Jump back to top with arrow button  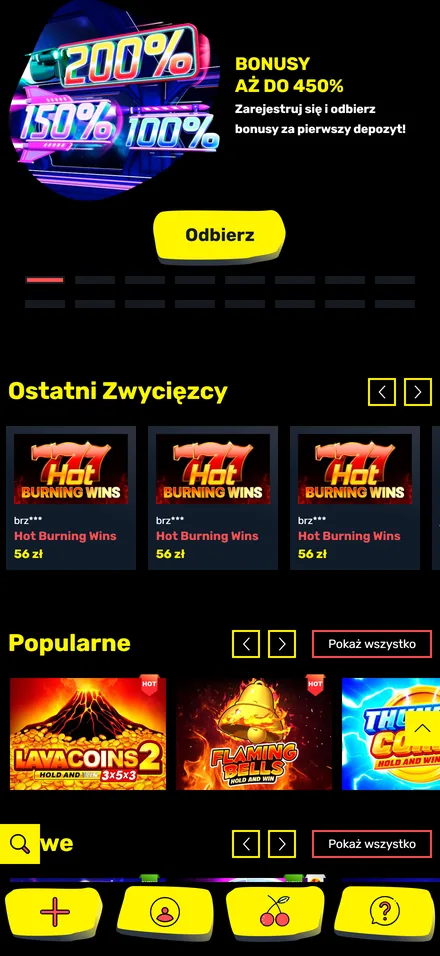[x=422, y=728]
